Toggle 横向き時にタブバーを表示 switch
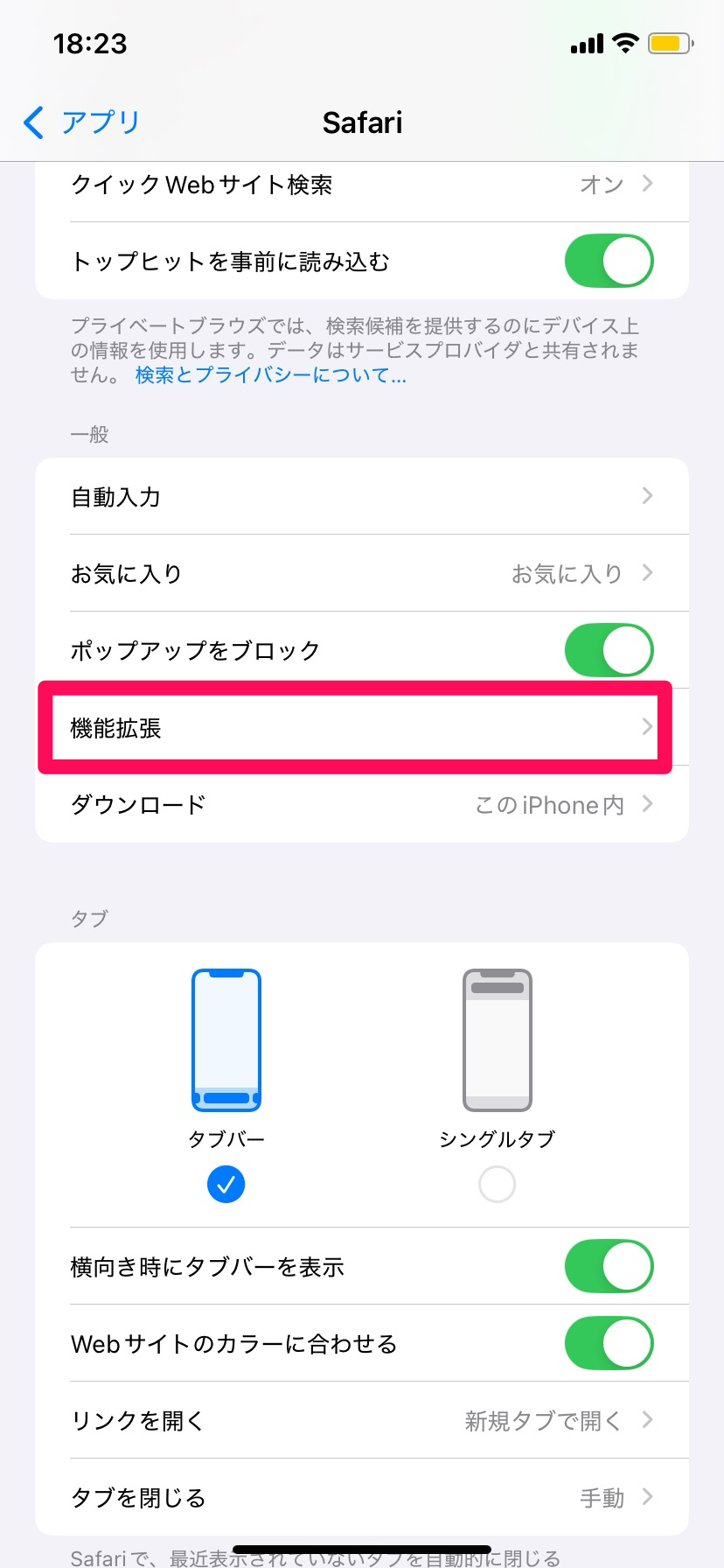This screenshot has height=1568, width=724. point(609,1266)
